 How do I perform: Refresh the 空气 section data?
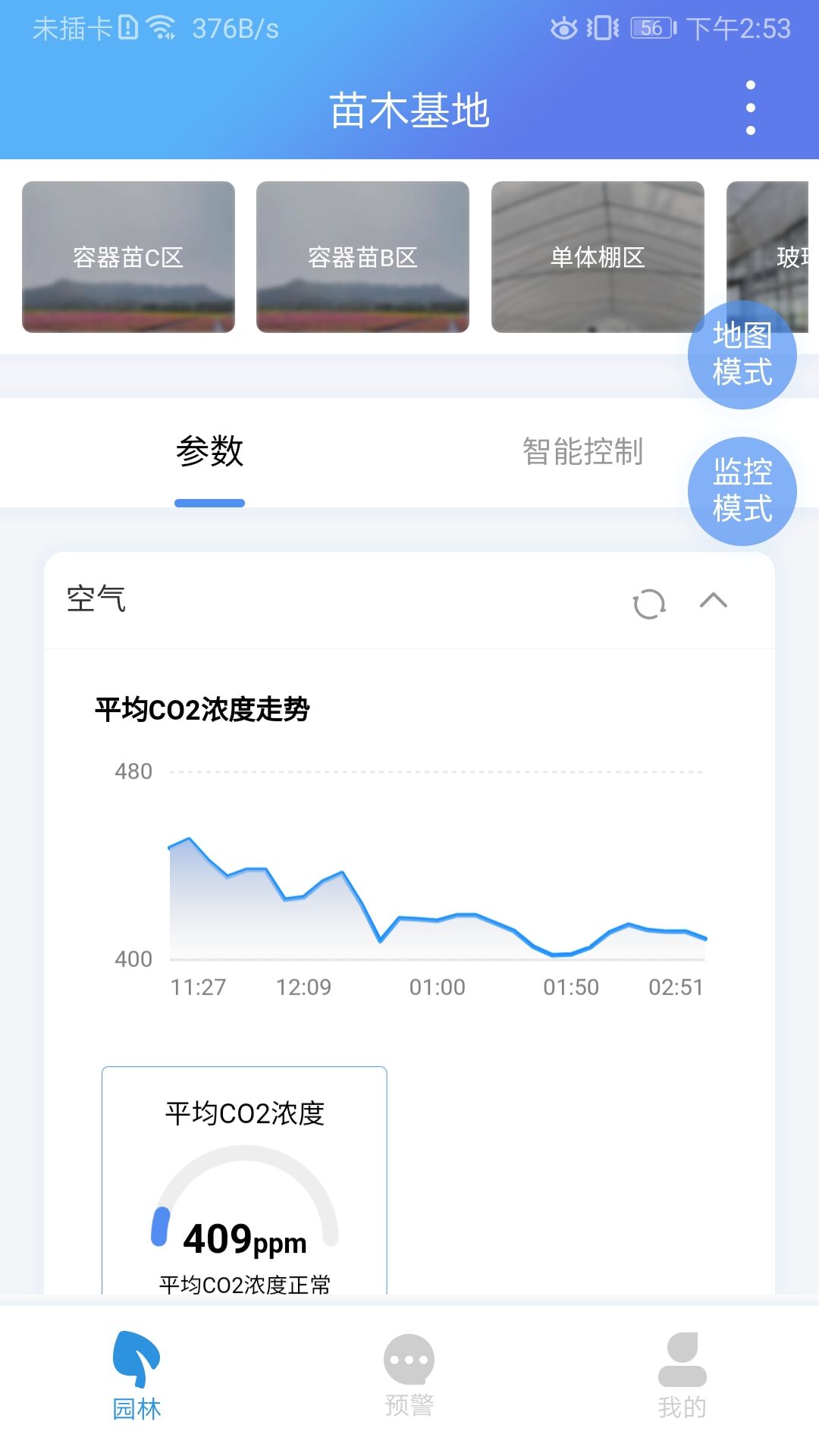coord(649,604)
